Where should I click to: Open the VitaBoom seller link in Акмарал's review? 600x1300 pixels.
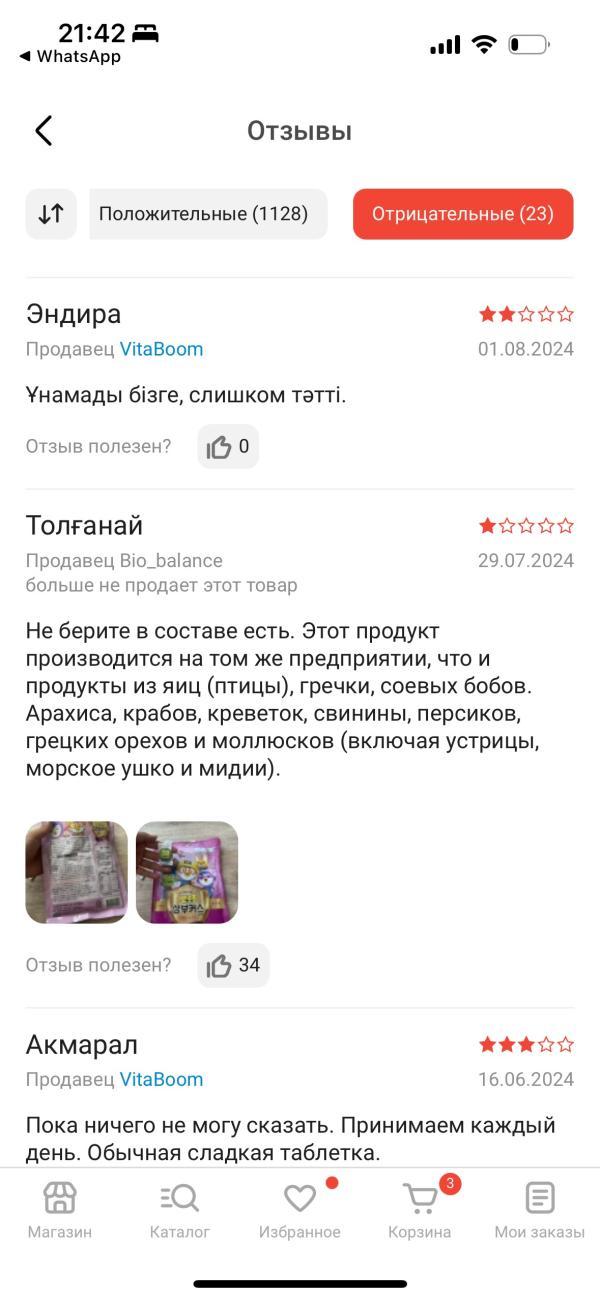point(161,1079)
